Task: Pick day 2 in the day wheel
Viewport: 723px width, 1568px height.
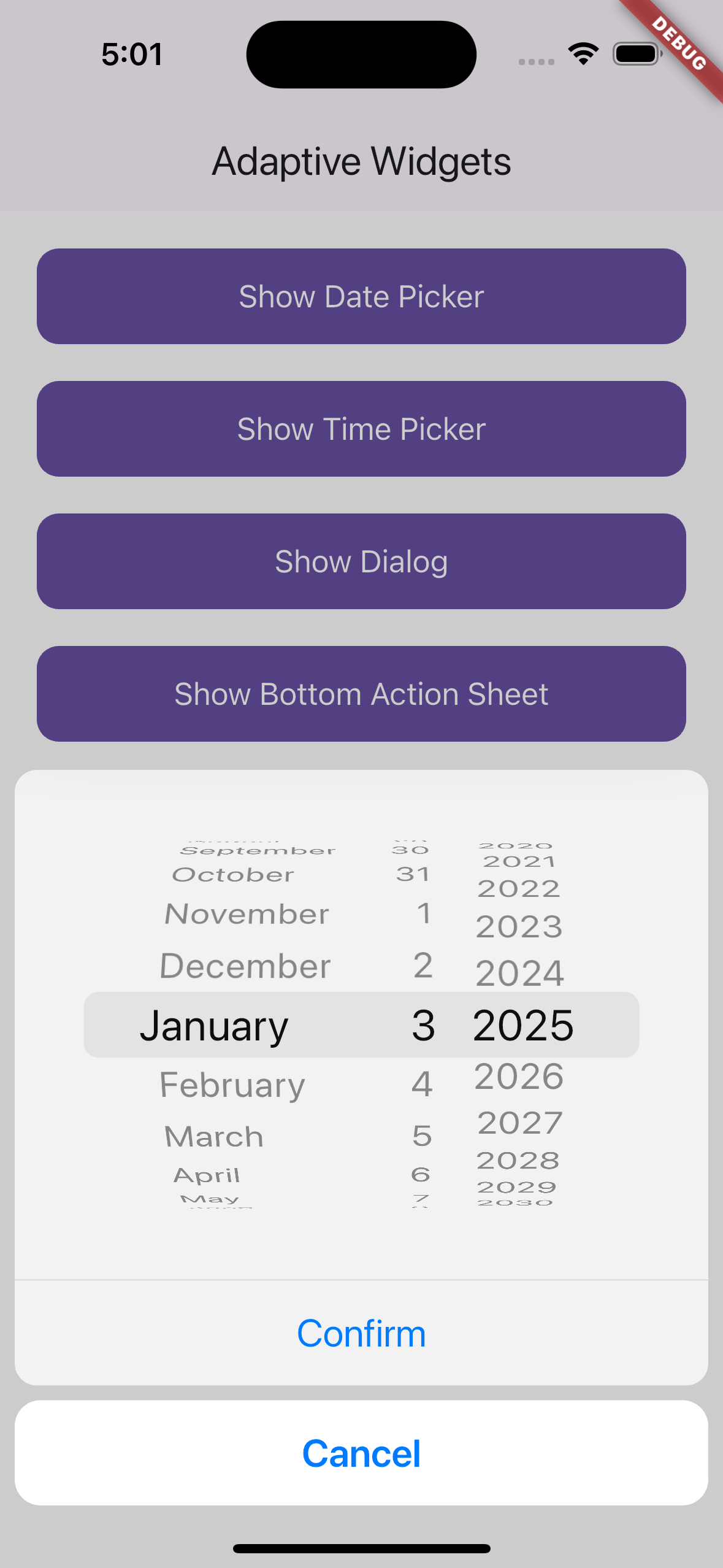Action: (x=423, y=966)
